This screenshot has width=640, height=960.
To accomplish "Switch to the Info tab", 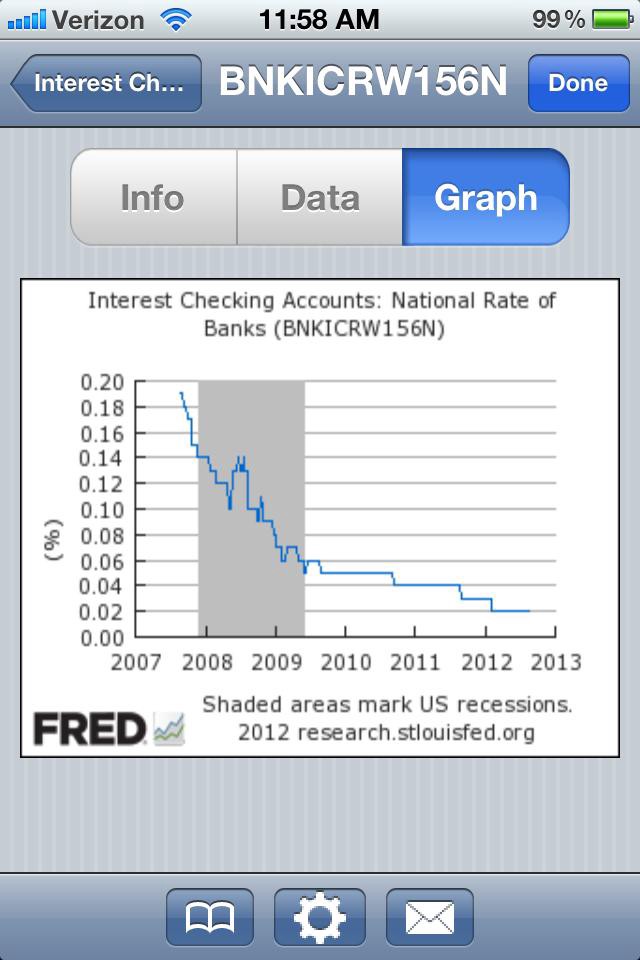I will pos(152,197).
